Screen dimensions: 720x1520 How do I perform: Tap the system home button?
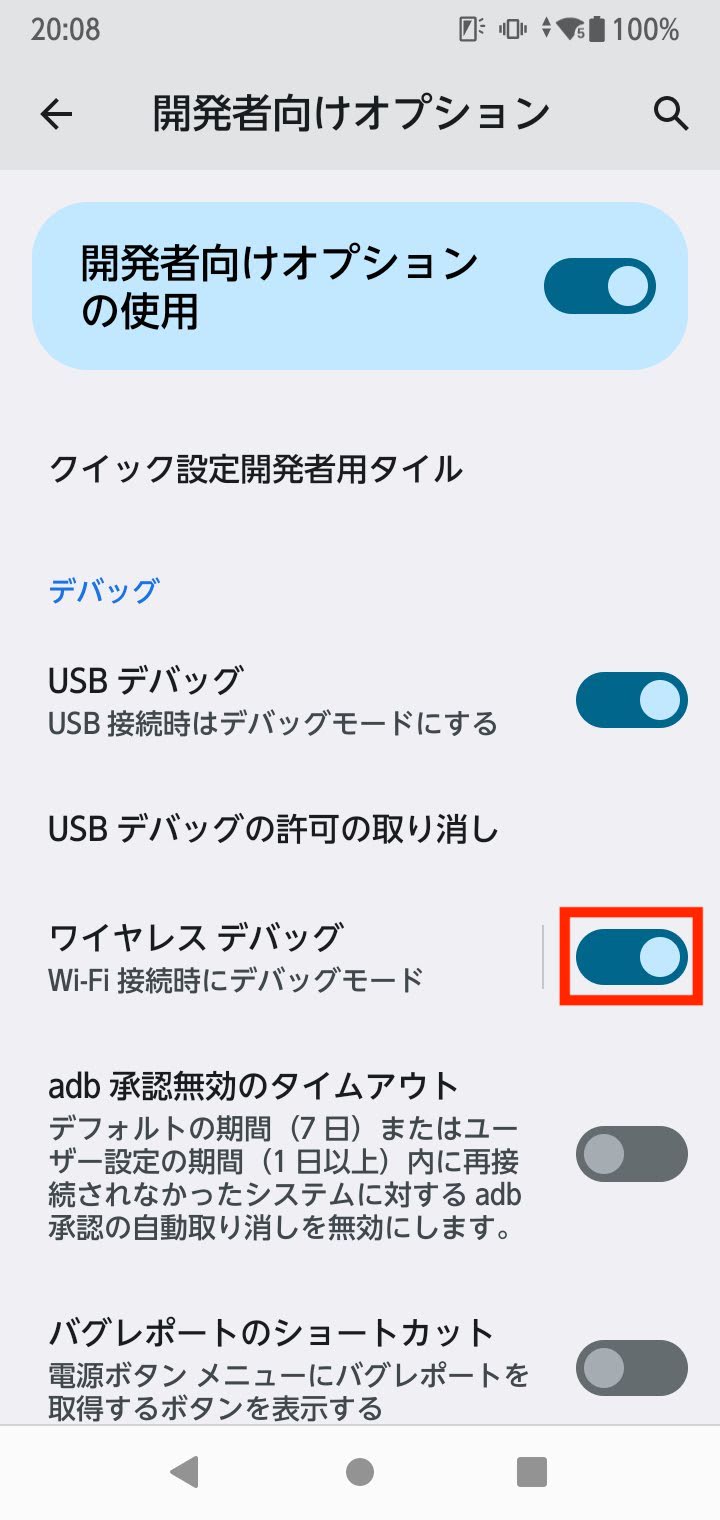360,1472
